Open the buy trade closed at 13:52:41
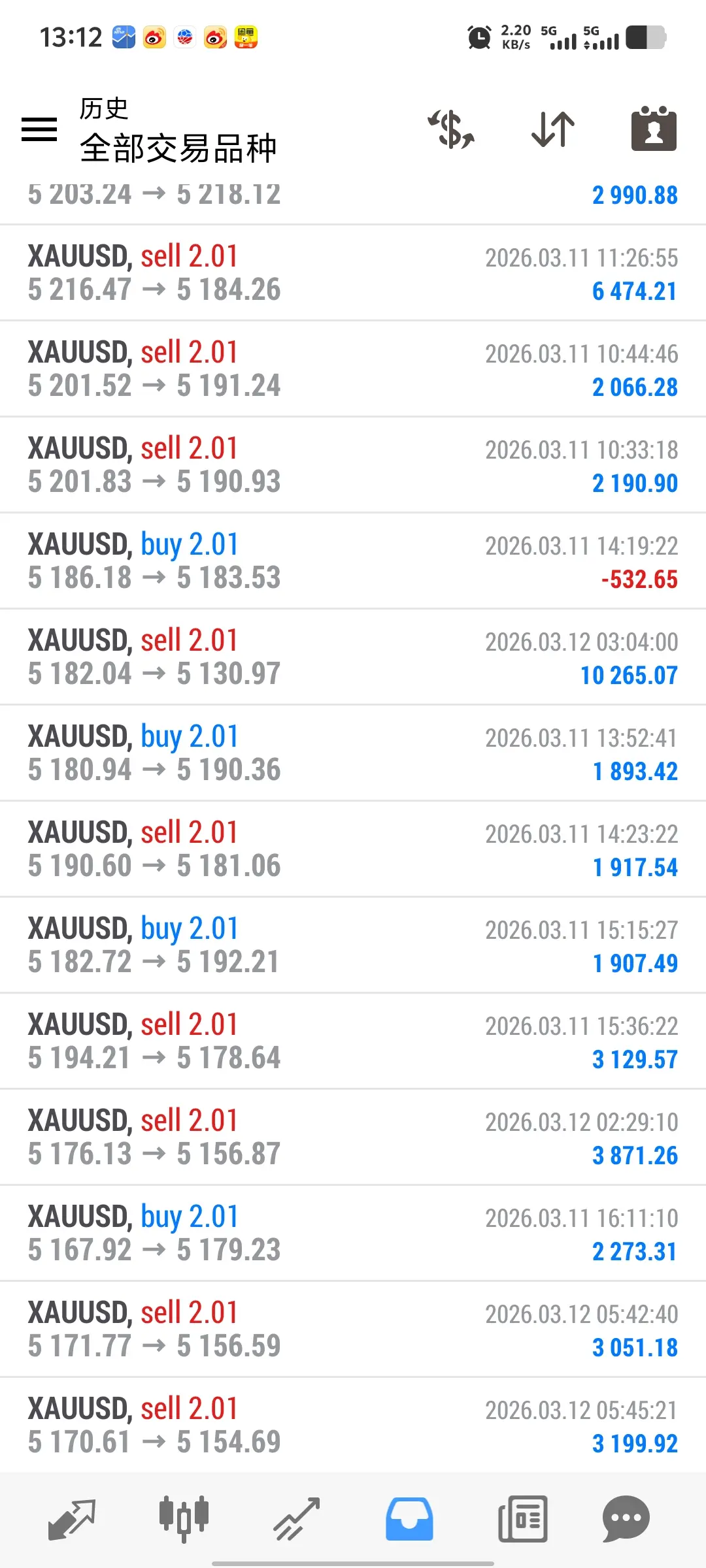This screenshot has height=1568, width=706. (353, 753)
